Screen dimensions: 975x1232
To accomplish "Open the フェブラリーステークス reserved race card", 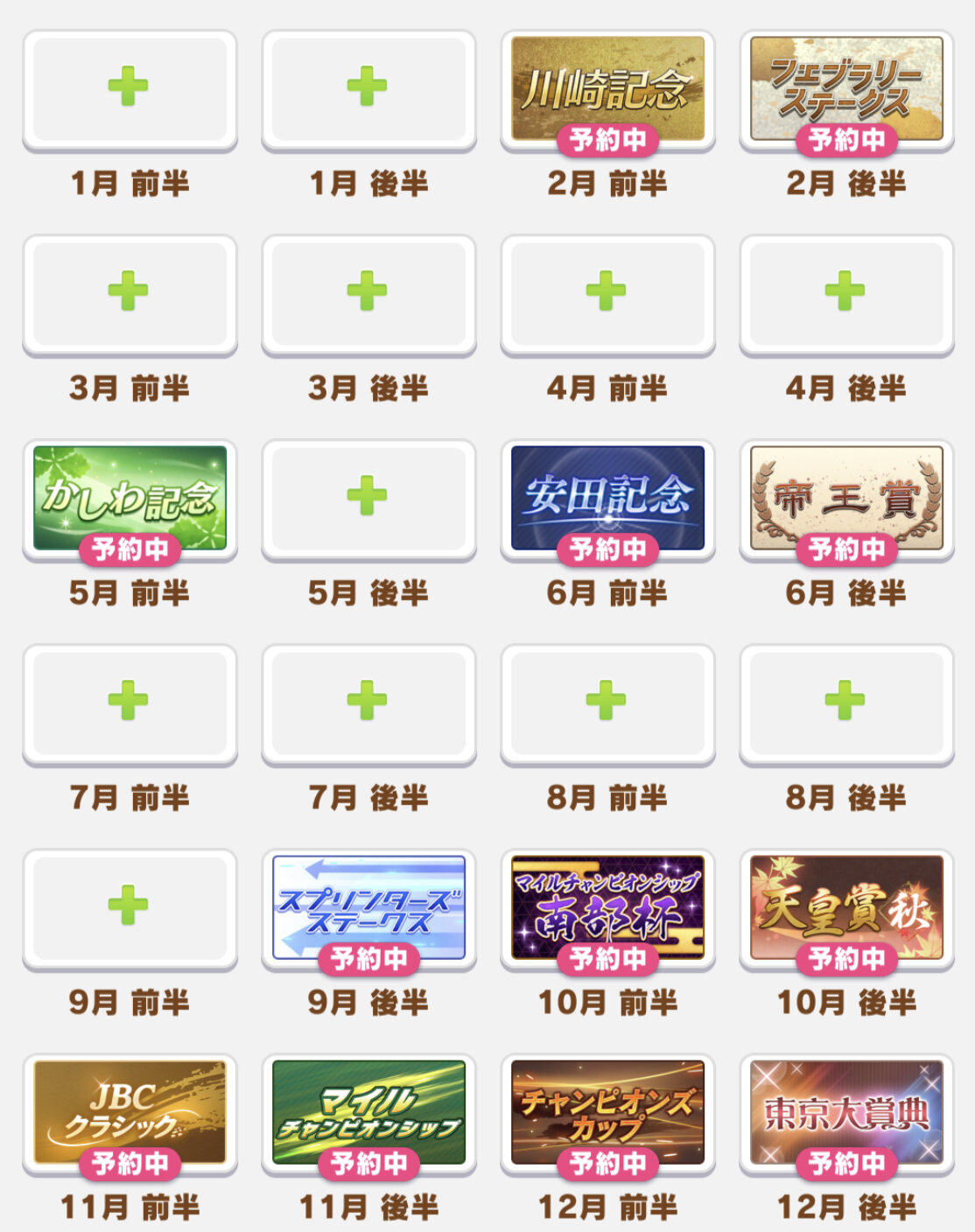I will point(846,87).
